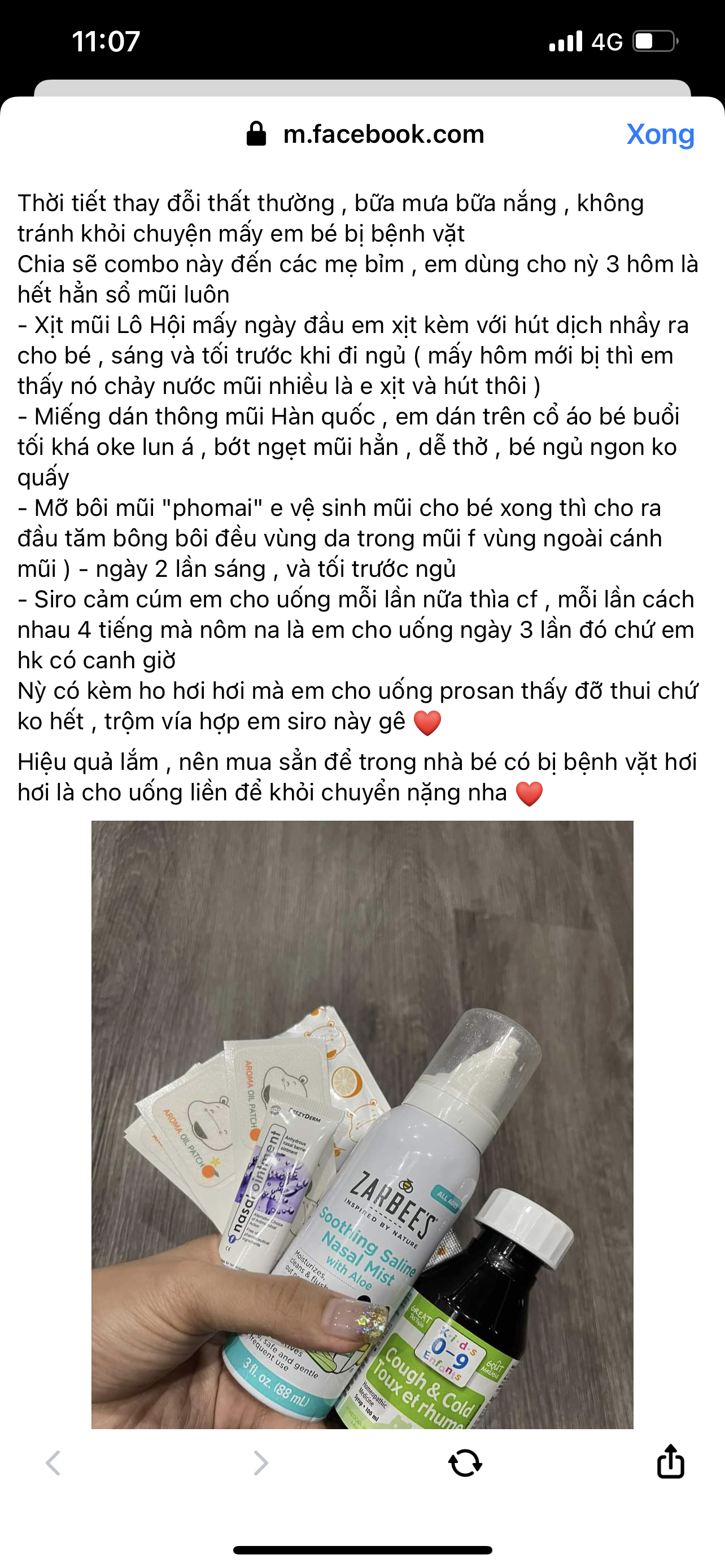The height and width of the screenshot is (1568, 725).
Task: Reload the Facebook page
Action: click(x=465, y=1462)
